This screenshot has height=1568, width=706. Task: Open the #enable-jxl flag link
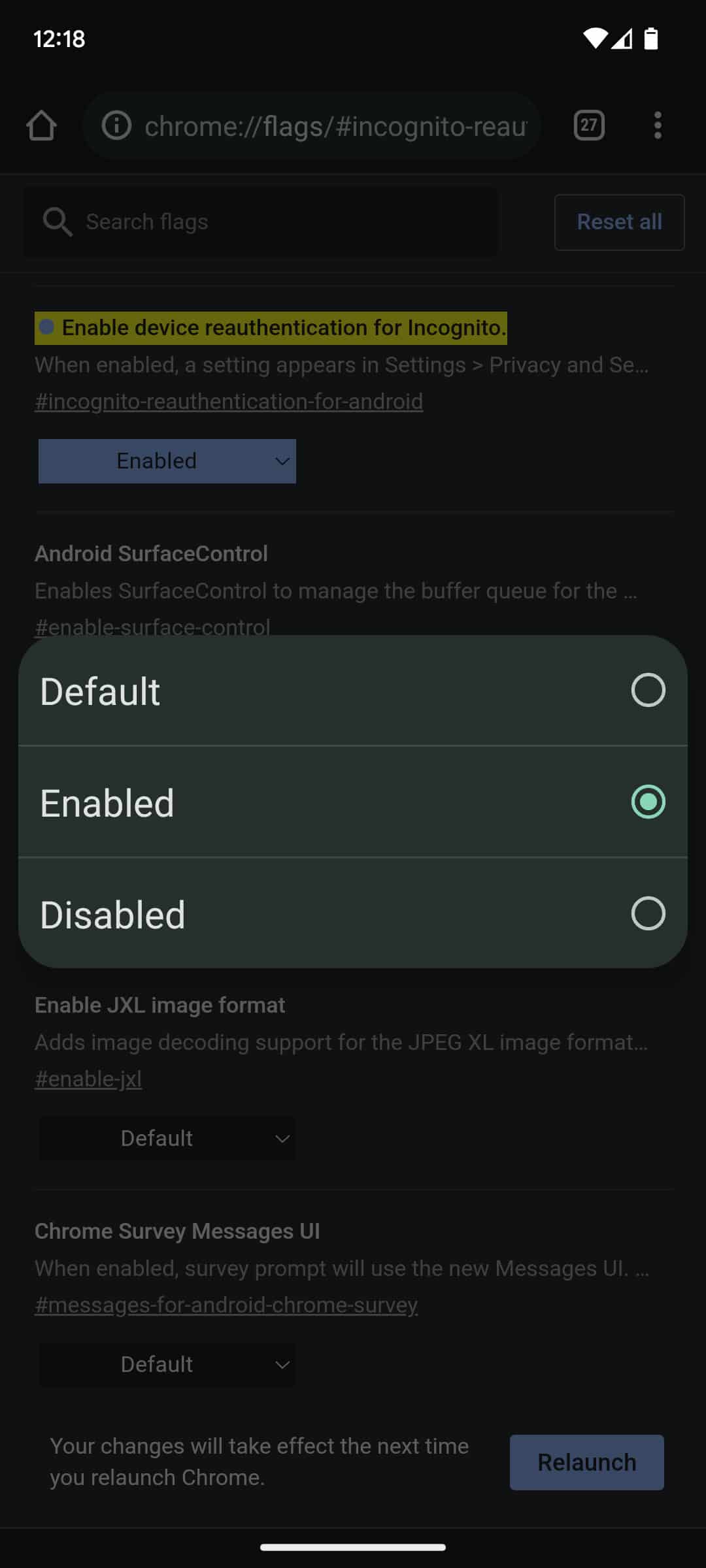coord(88,1079)
